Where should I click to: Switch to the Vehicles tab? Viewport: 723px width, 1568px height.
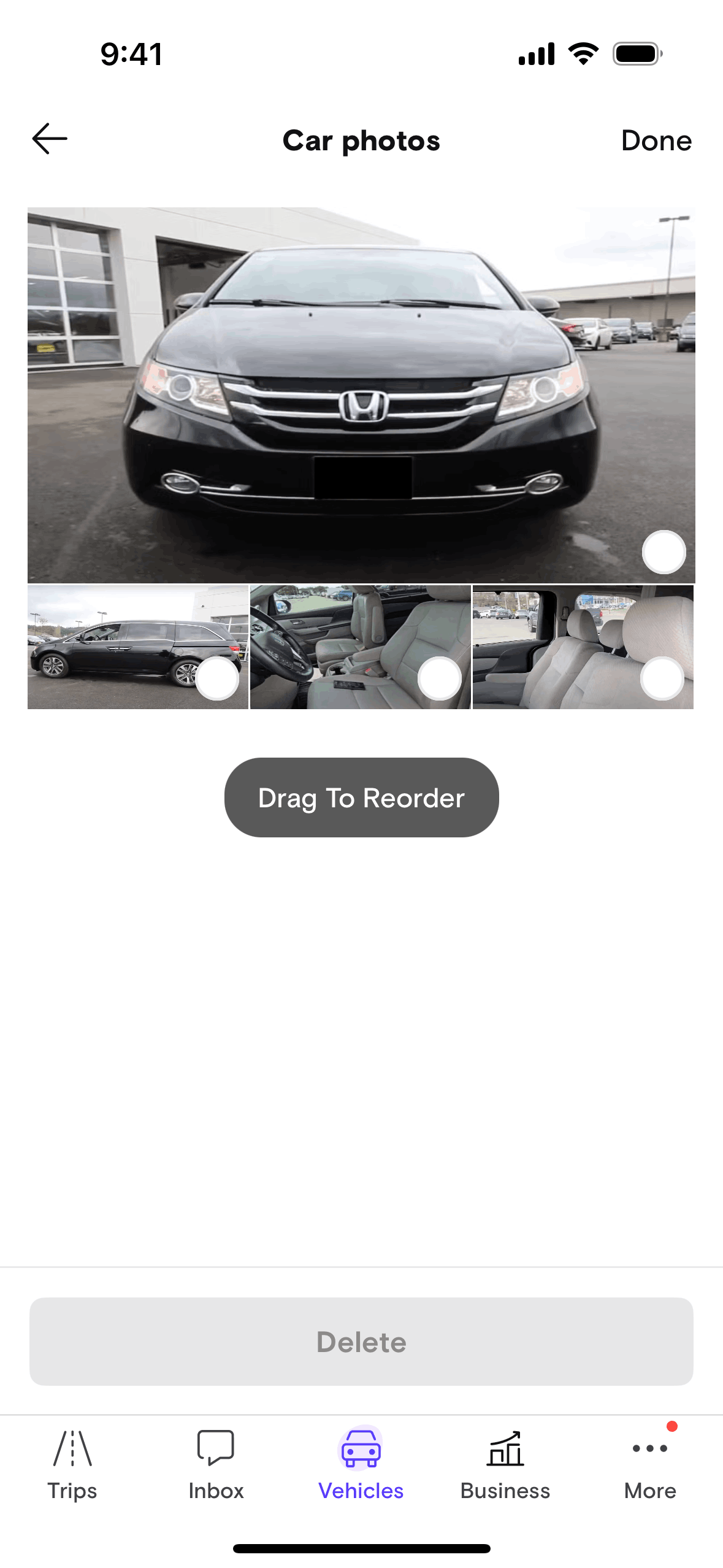click(361, 1463)
